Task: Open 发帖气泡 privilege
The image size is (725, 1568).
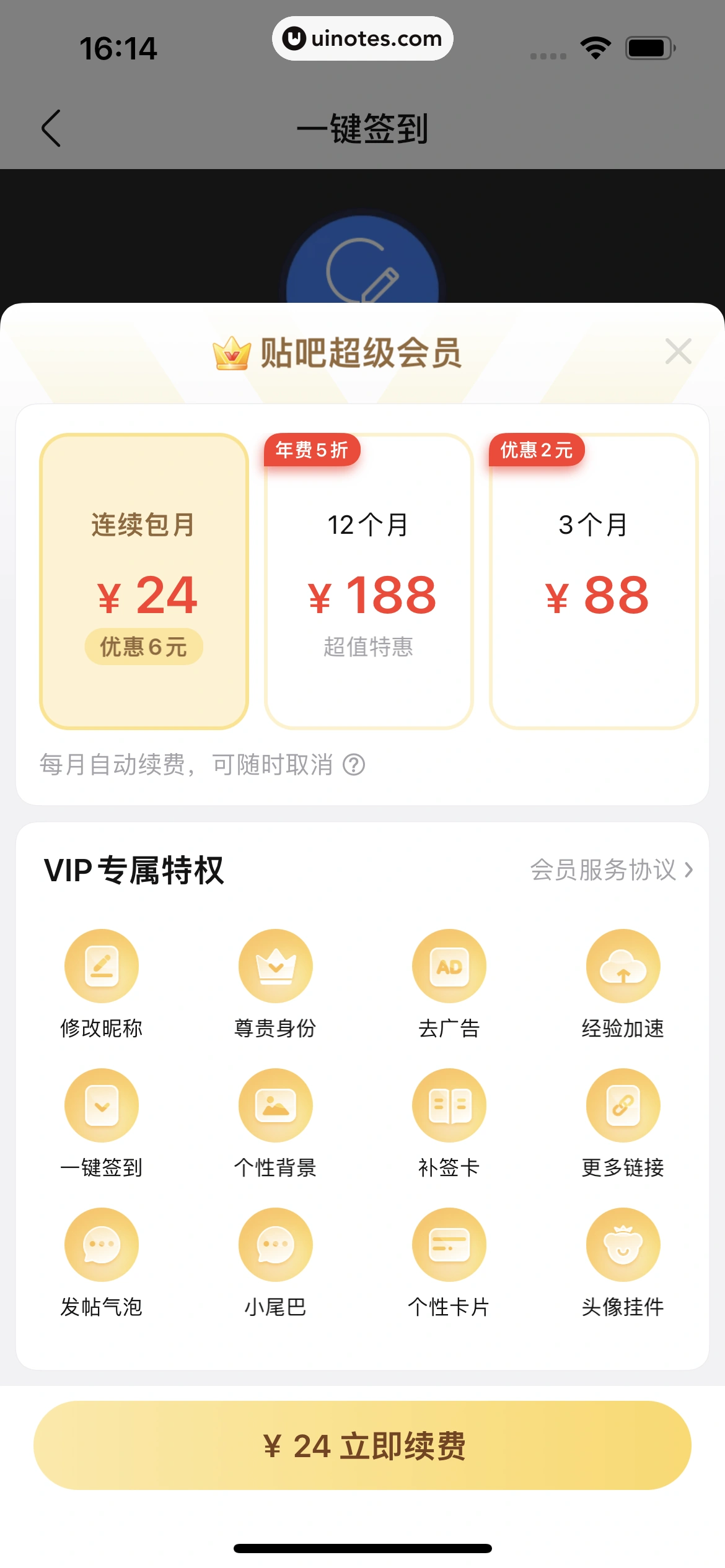Action: click(102, 1245)
